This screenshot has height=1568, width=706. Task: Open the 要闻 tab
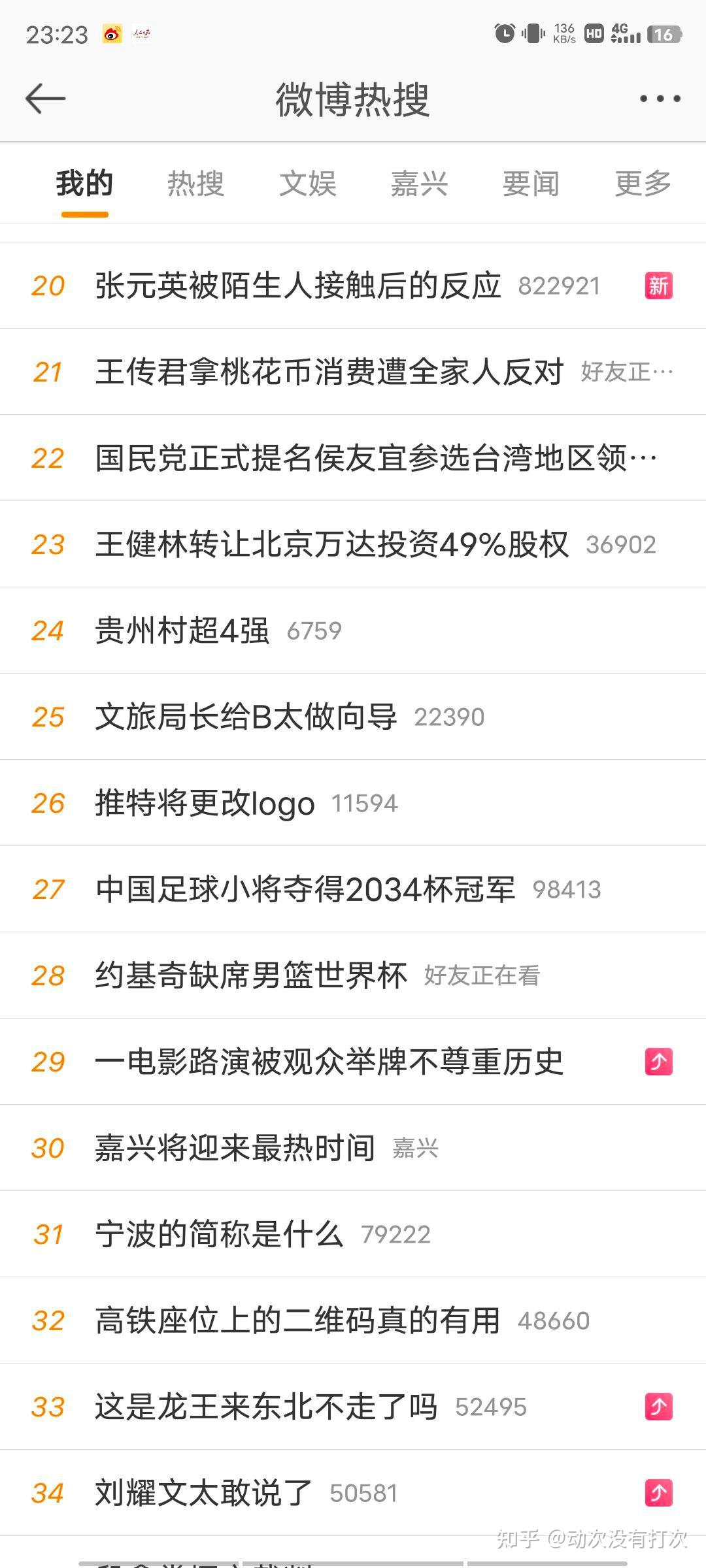coord(531,183)
